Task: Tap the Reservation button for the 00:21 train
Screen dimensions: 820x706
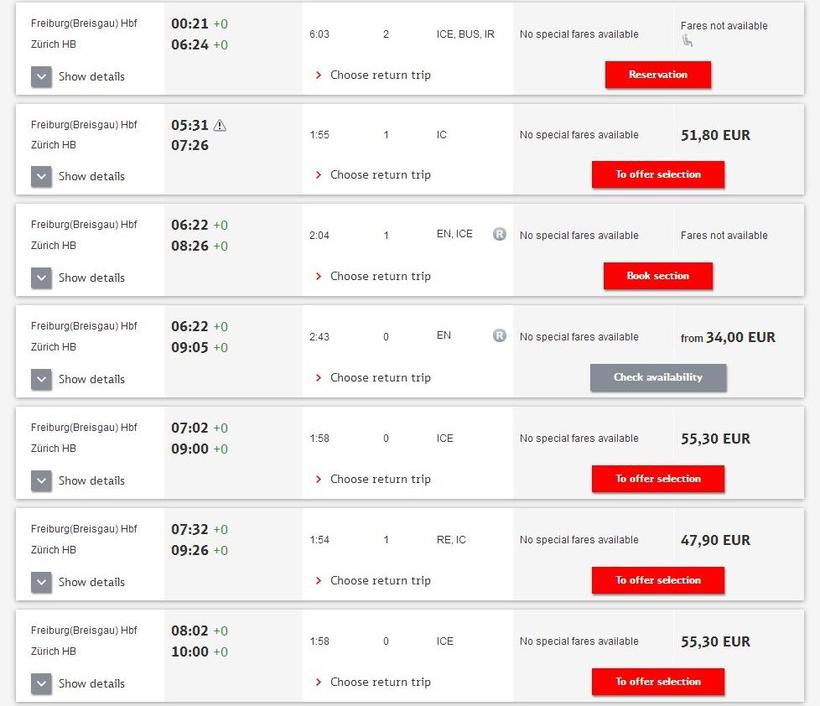Action: click(658, 75)
